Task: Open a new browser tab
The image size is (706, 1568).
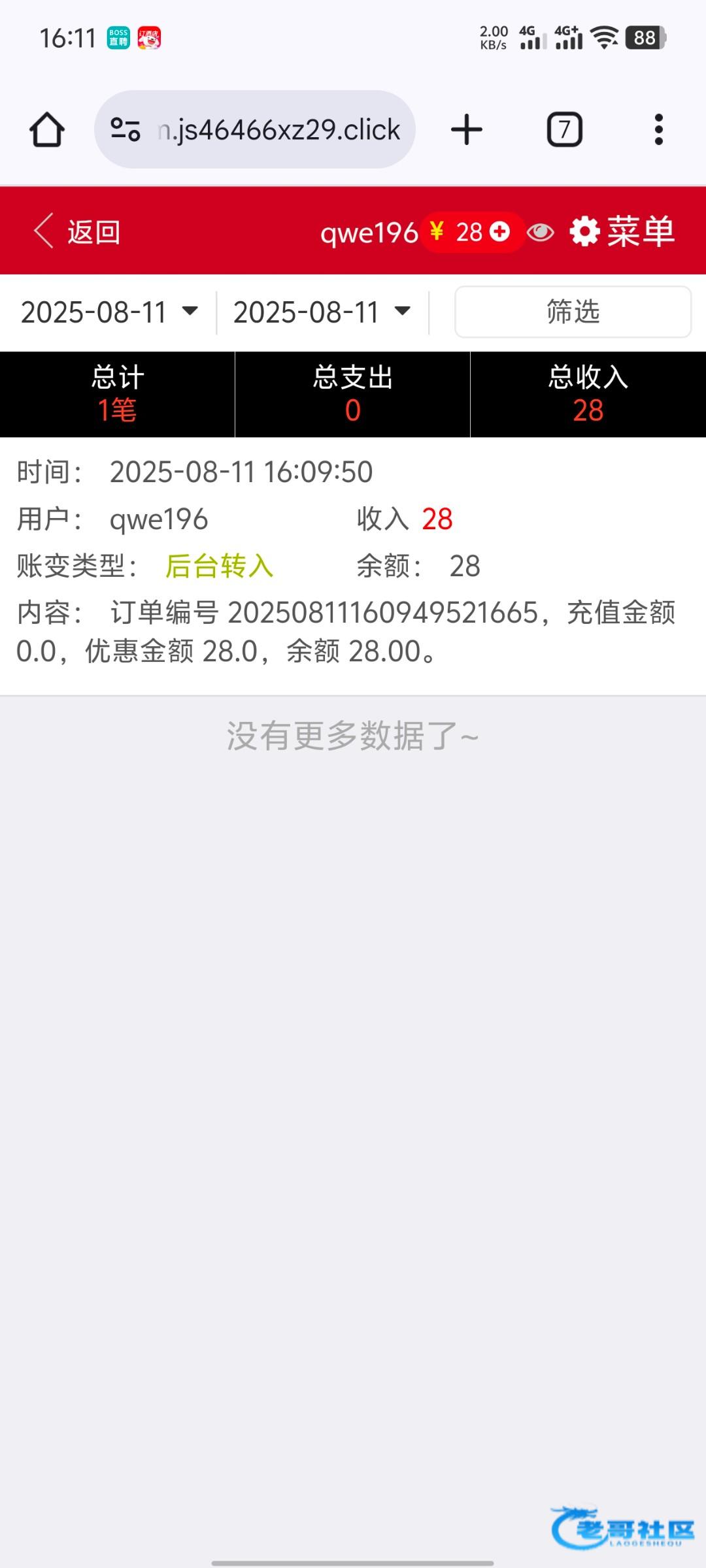Action: [x=467, y=129]
